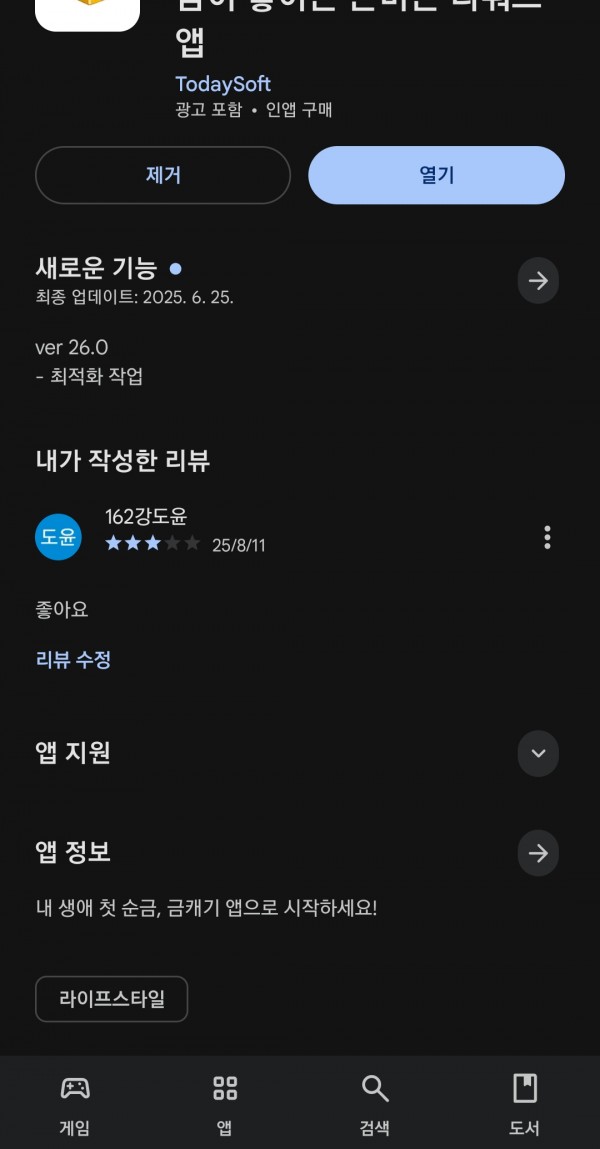
Task: Tap 리뷰 수정 to edit my review
Action: coord(73,660)
